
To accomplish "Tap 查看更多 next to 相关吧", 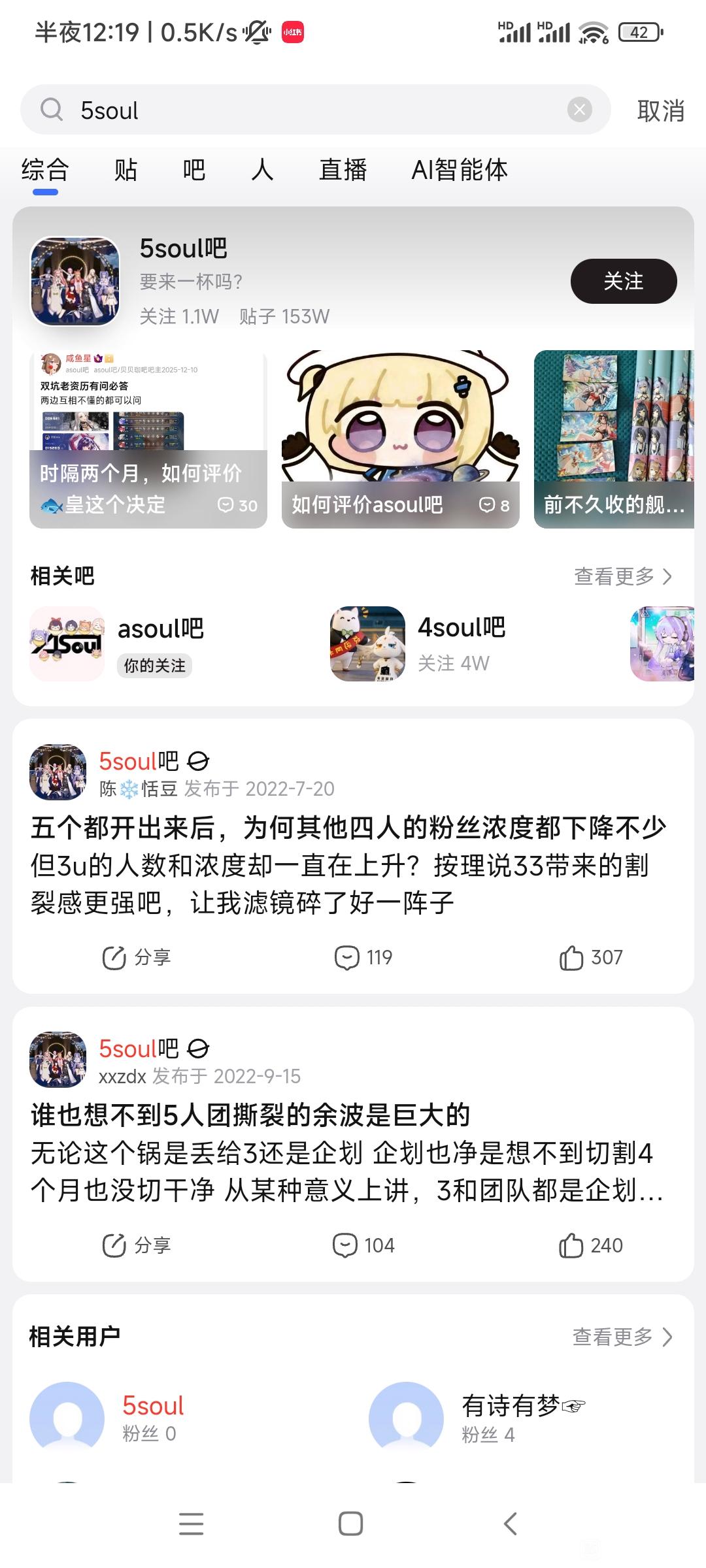I will pos(622,576).
